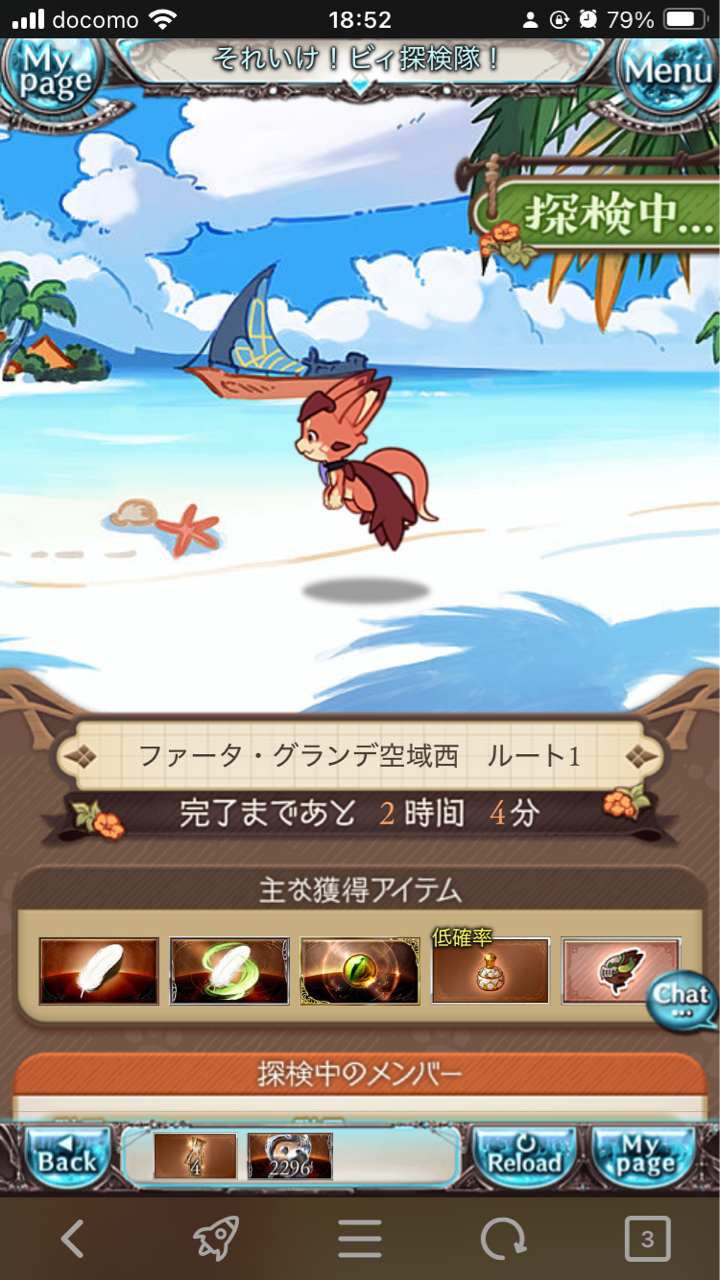The image size is (720, 1280).
Task: View the green swirl feather reward item
Action: tap(229, 970)
